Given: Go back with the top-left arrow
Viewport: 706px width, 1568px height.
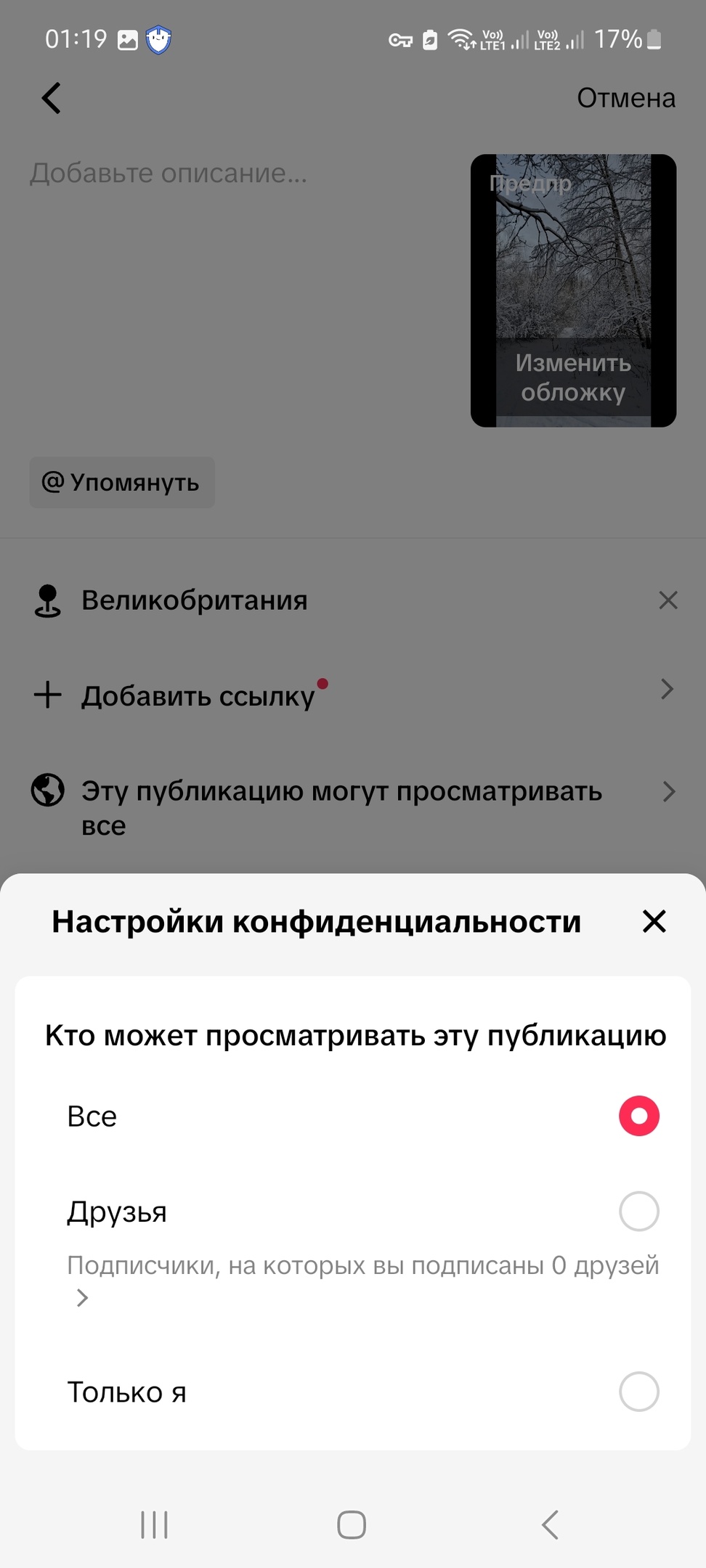Looking at the screenshot, I should [52, 98].
